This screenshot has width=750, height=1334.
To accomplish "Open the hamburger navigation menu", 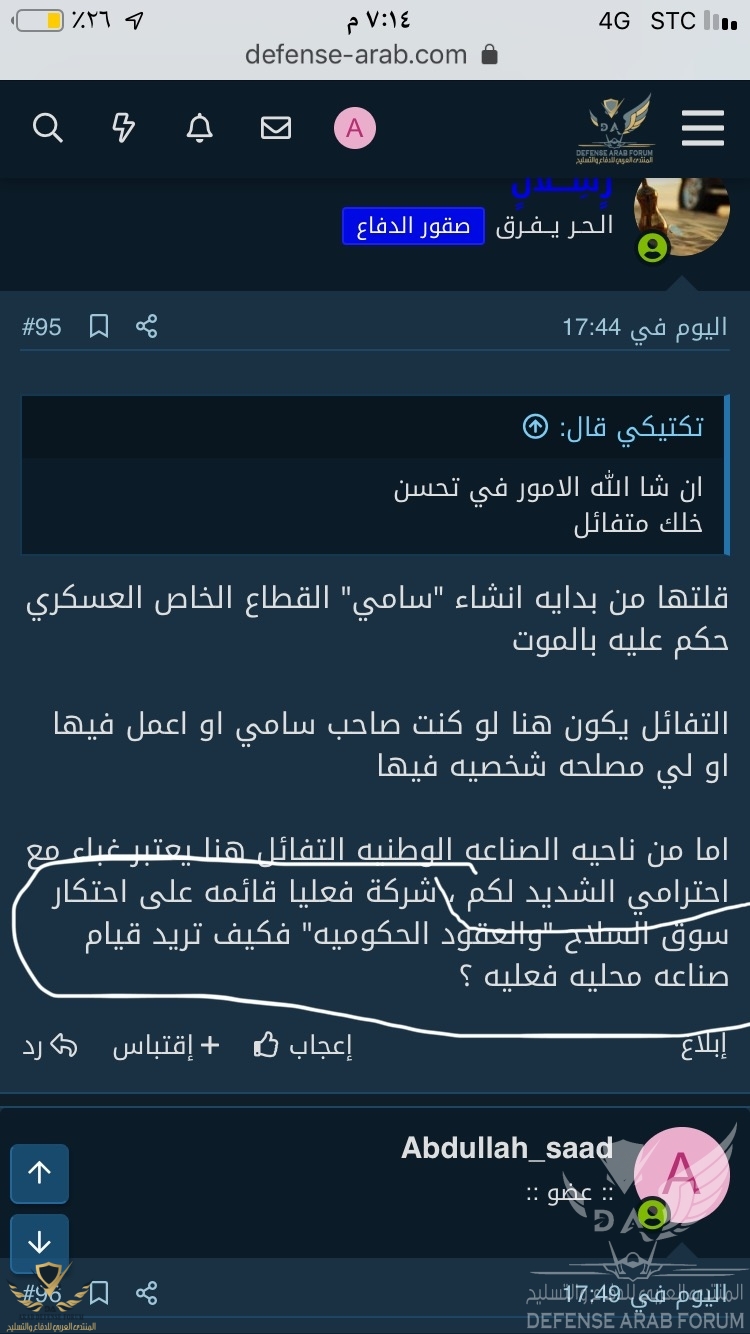I will point(702,128).
